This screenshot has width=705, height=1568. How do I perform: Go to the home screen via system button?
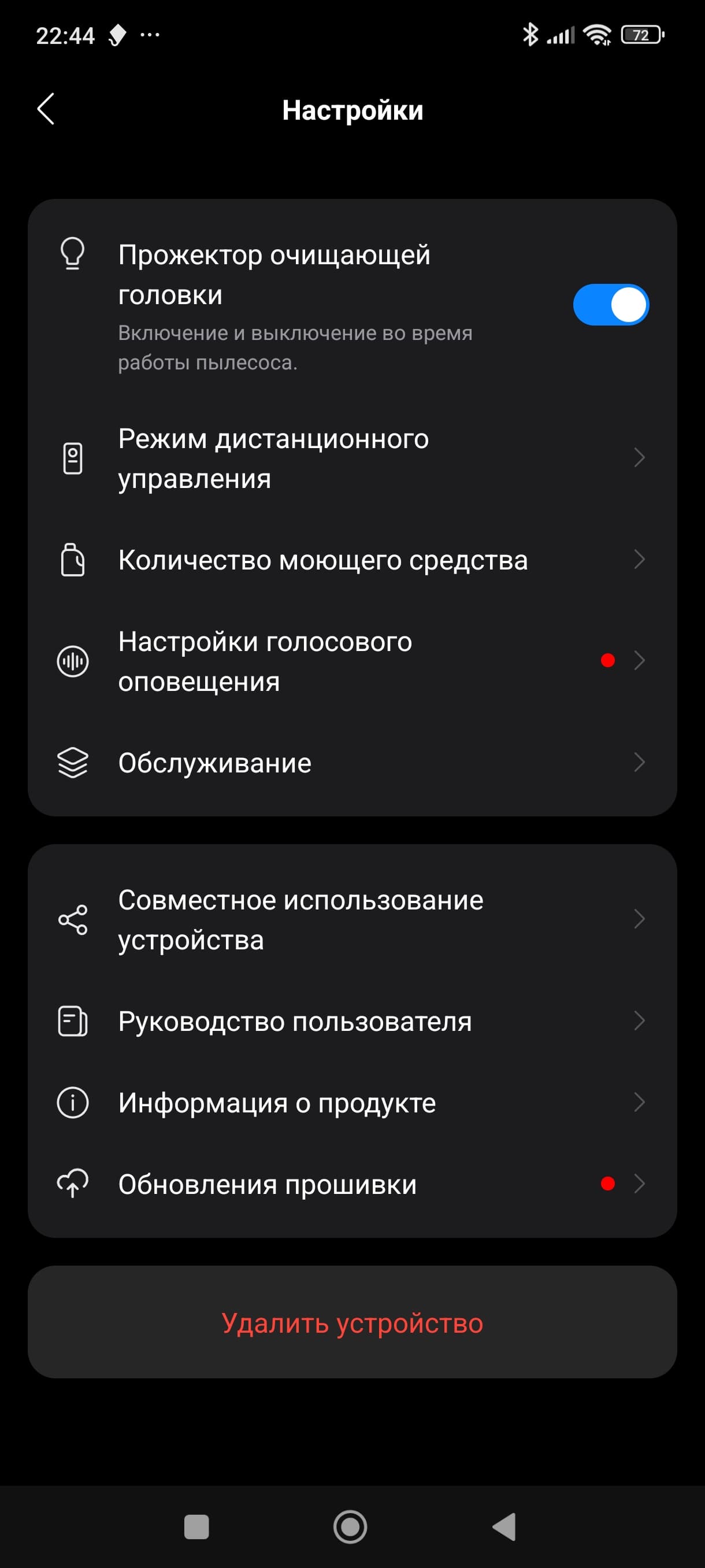point(350,1526)
